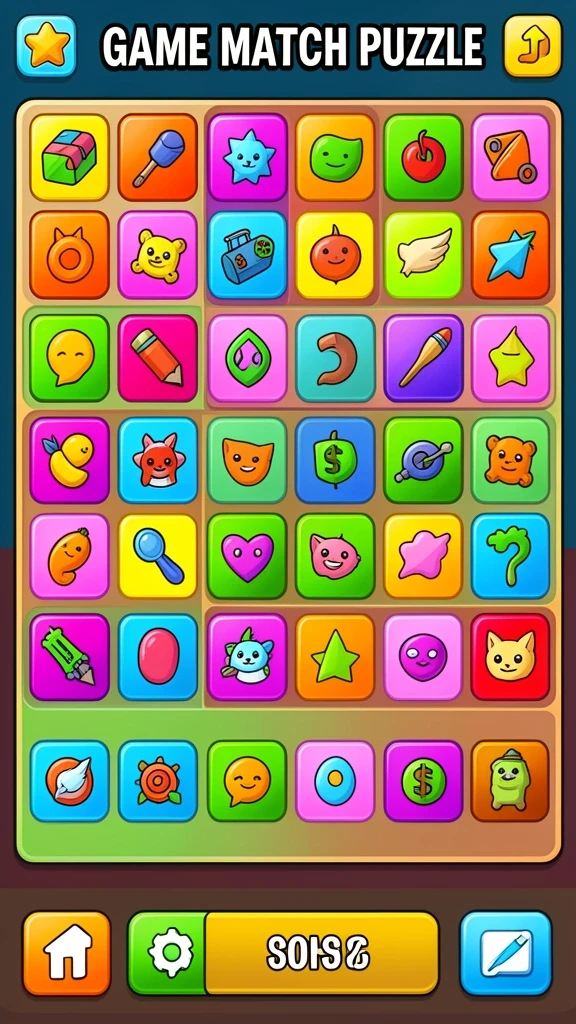
Task: Pick the yellow cat on red tile
Action: pyautogui.click(x=510, y=656)
